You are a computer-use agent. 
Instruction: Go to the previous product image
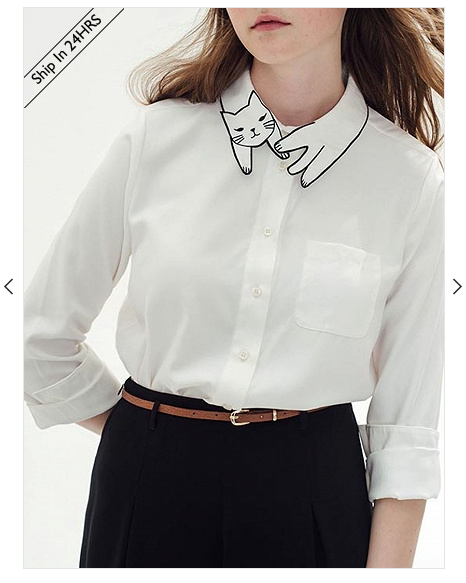[x=9, y=286]
